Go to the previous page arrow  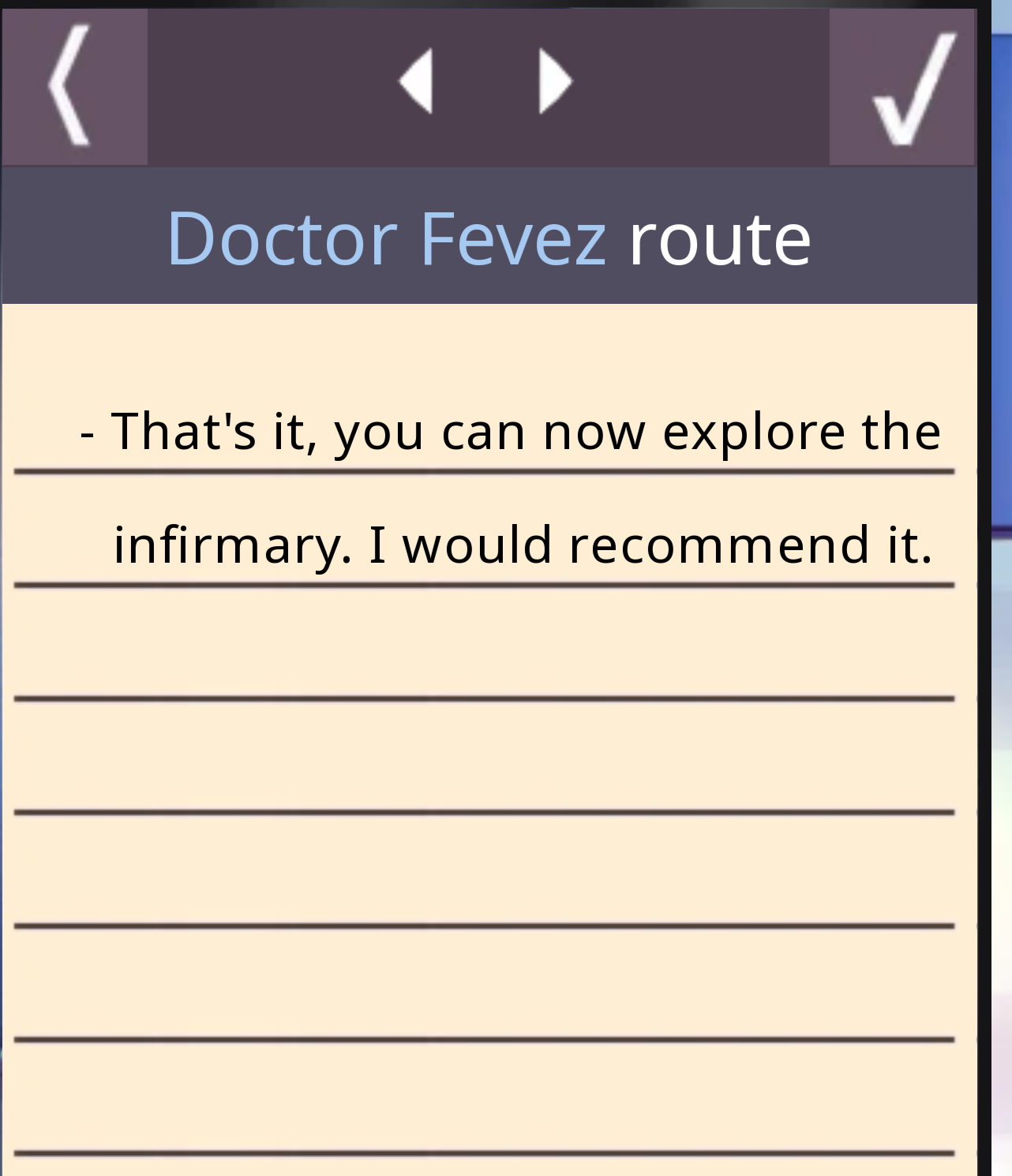click(x=416, y=81)
